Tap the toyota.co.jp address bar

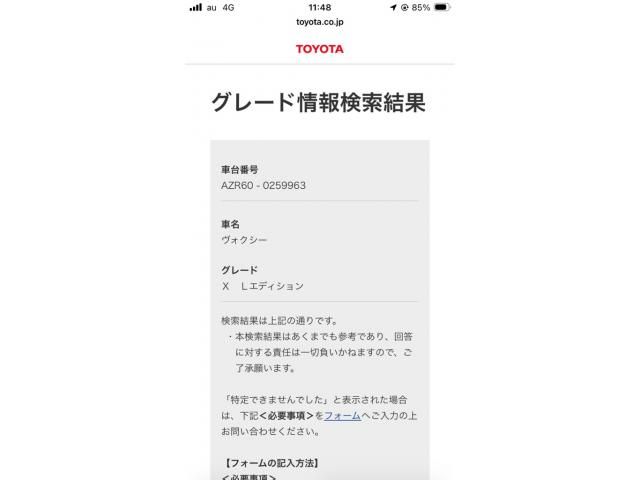[320, 22]
